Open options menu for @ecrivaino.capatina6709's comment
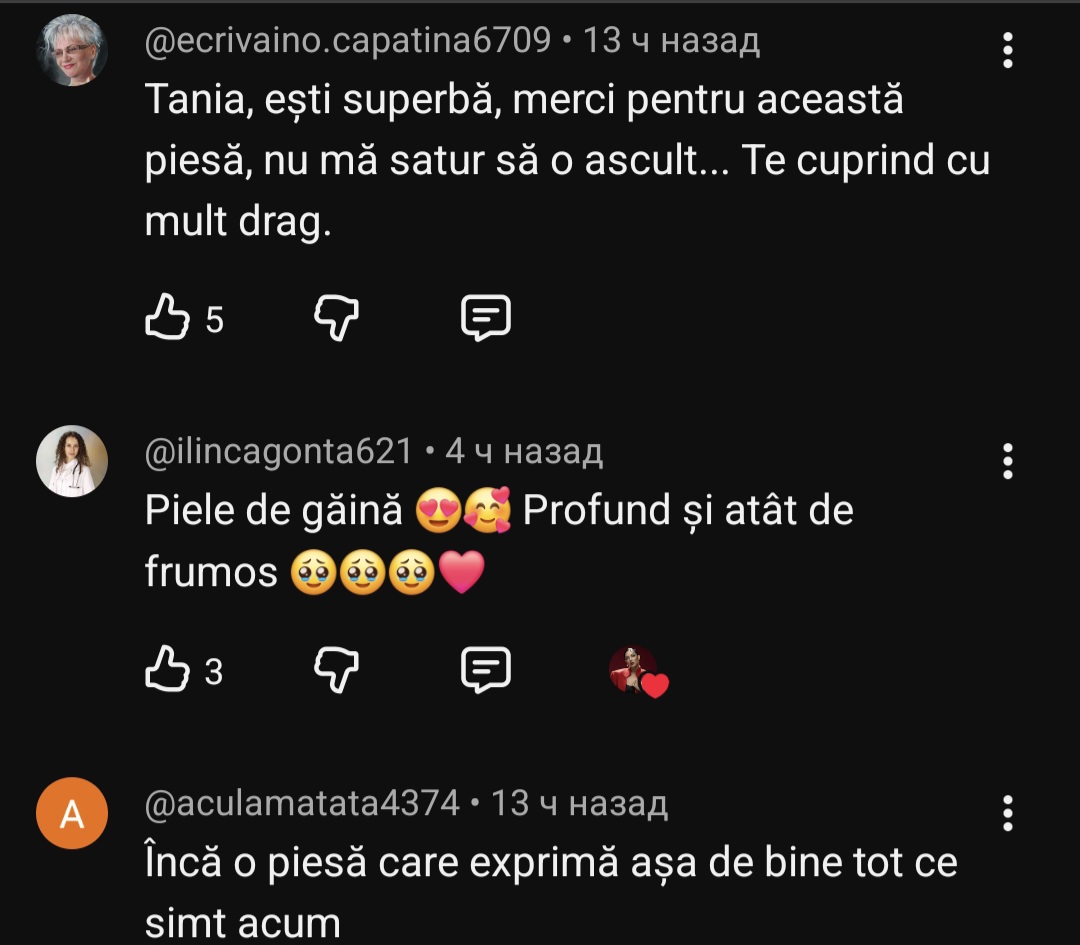This screenshot has height=945, width=1080. [1007, 50]
